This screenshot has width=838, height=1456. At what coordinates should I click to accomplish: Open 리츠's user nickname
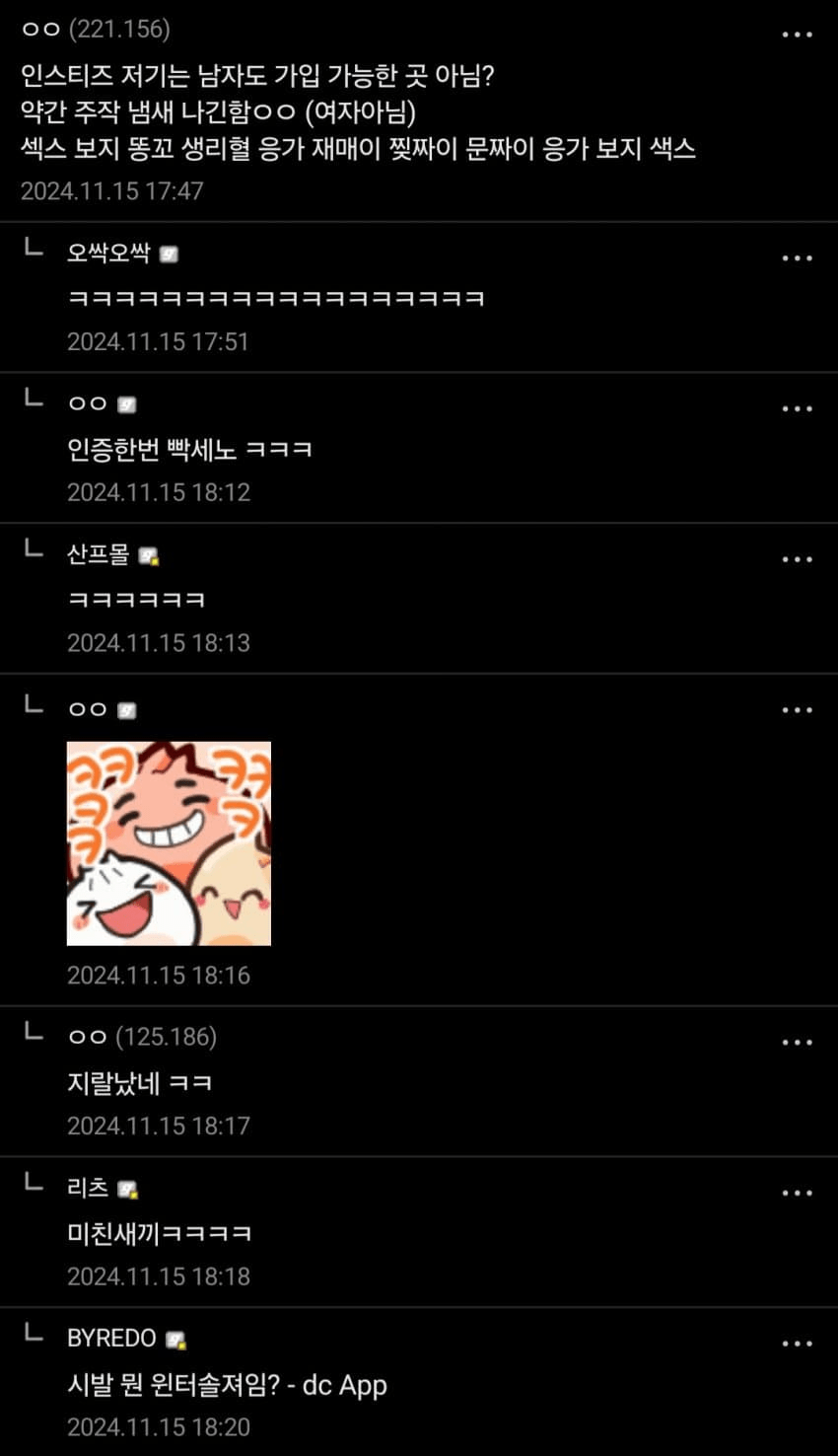pyautogui.click(x=88, y=1188)
